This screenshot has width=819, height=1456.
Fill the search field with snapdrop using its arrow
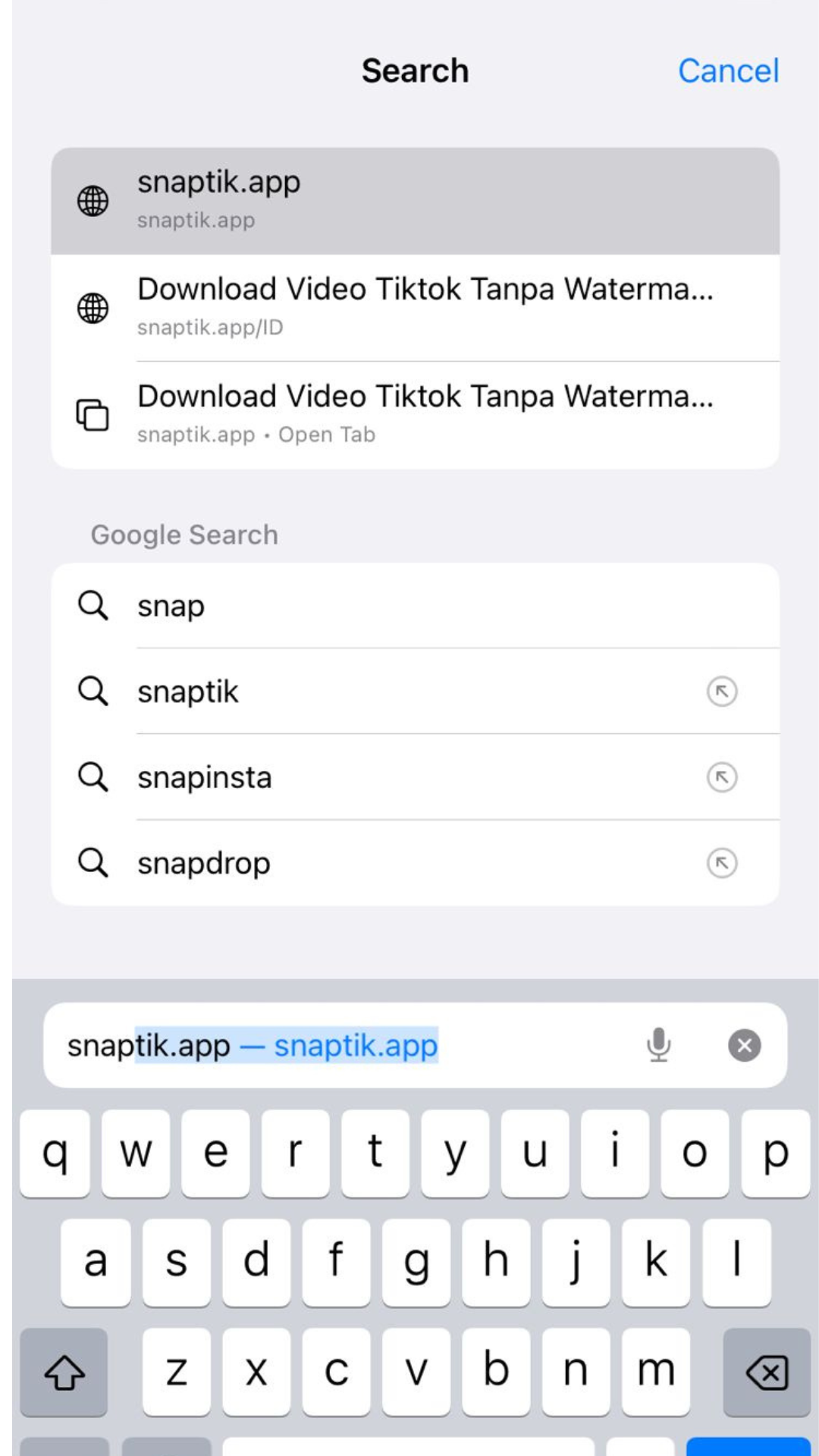point(721,863)
